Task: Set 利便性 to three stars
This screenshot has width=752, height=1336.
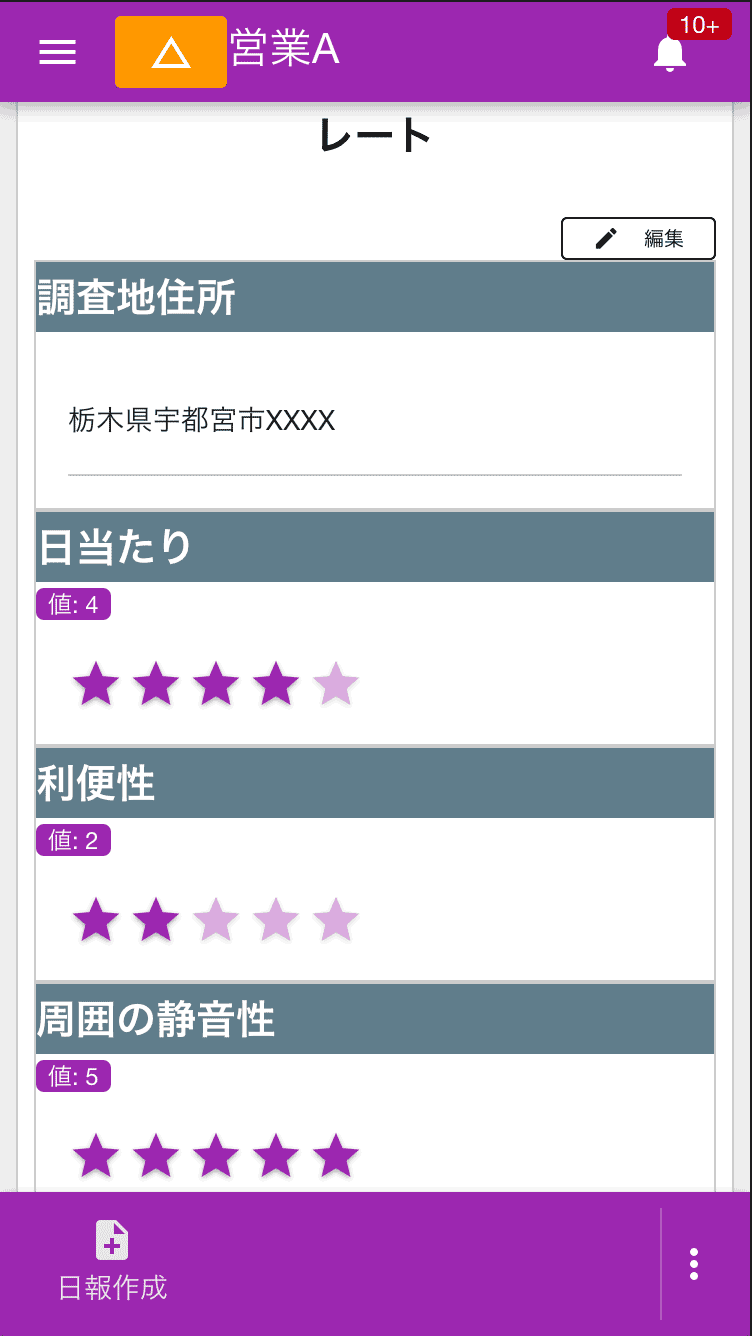Action: point(216,920)
